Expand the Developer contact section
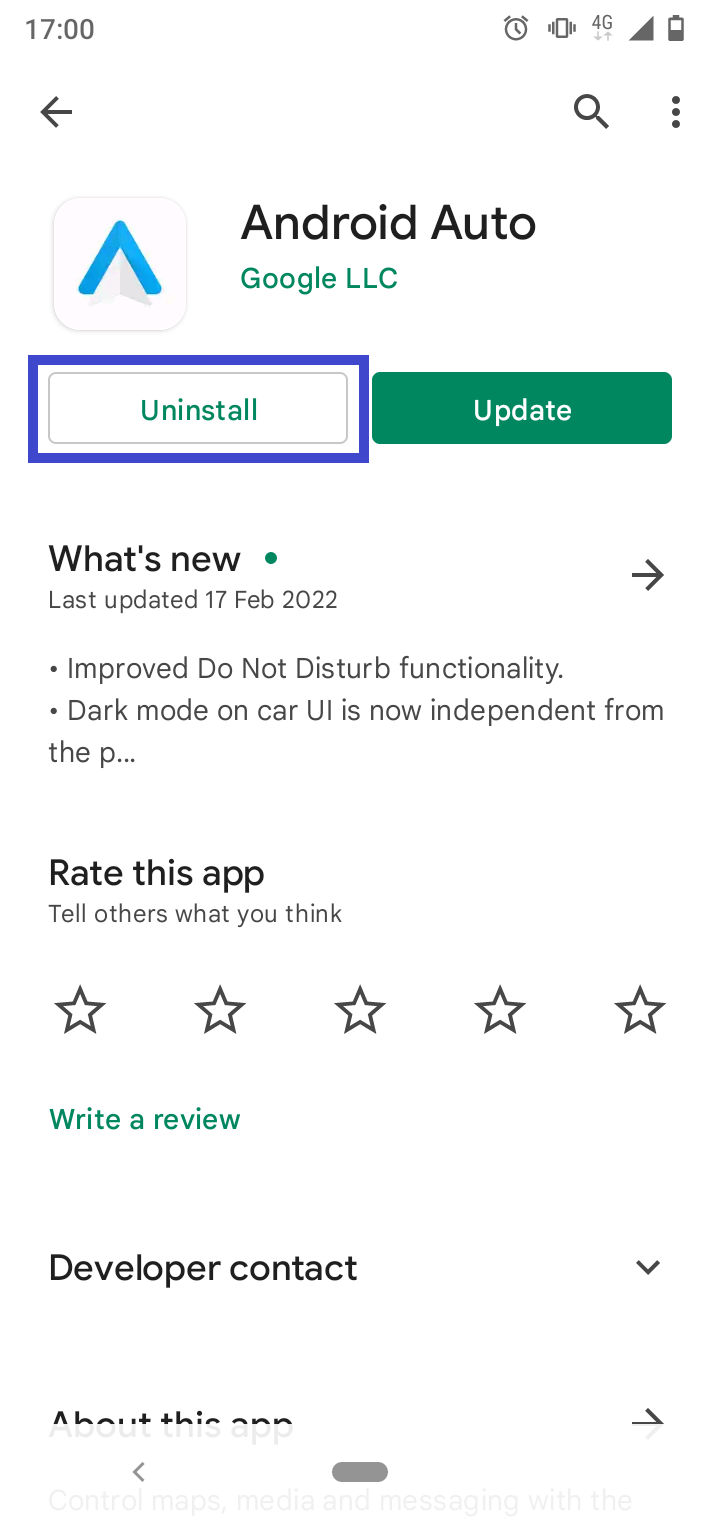The width and height of the screenshot is (720, 1520). coord(648,1267)
